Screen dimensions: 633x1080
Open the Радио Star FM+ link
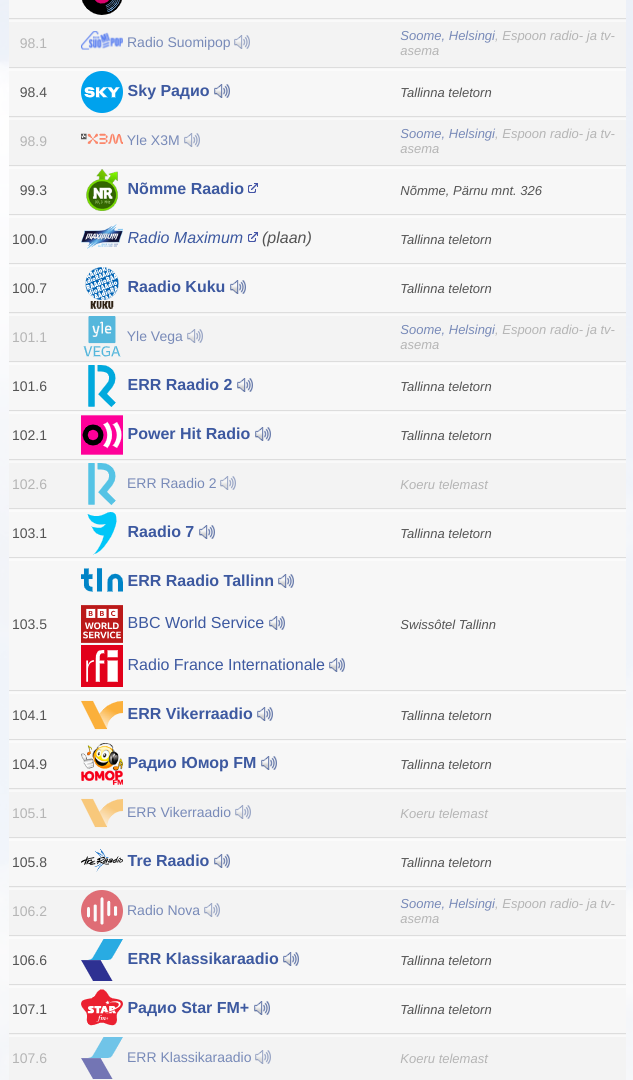(x=188, y=1008)
